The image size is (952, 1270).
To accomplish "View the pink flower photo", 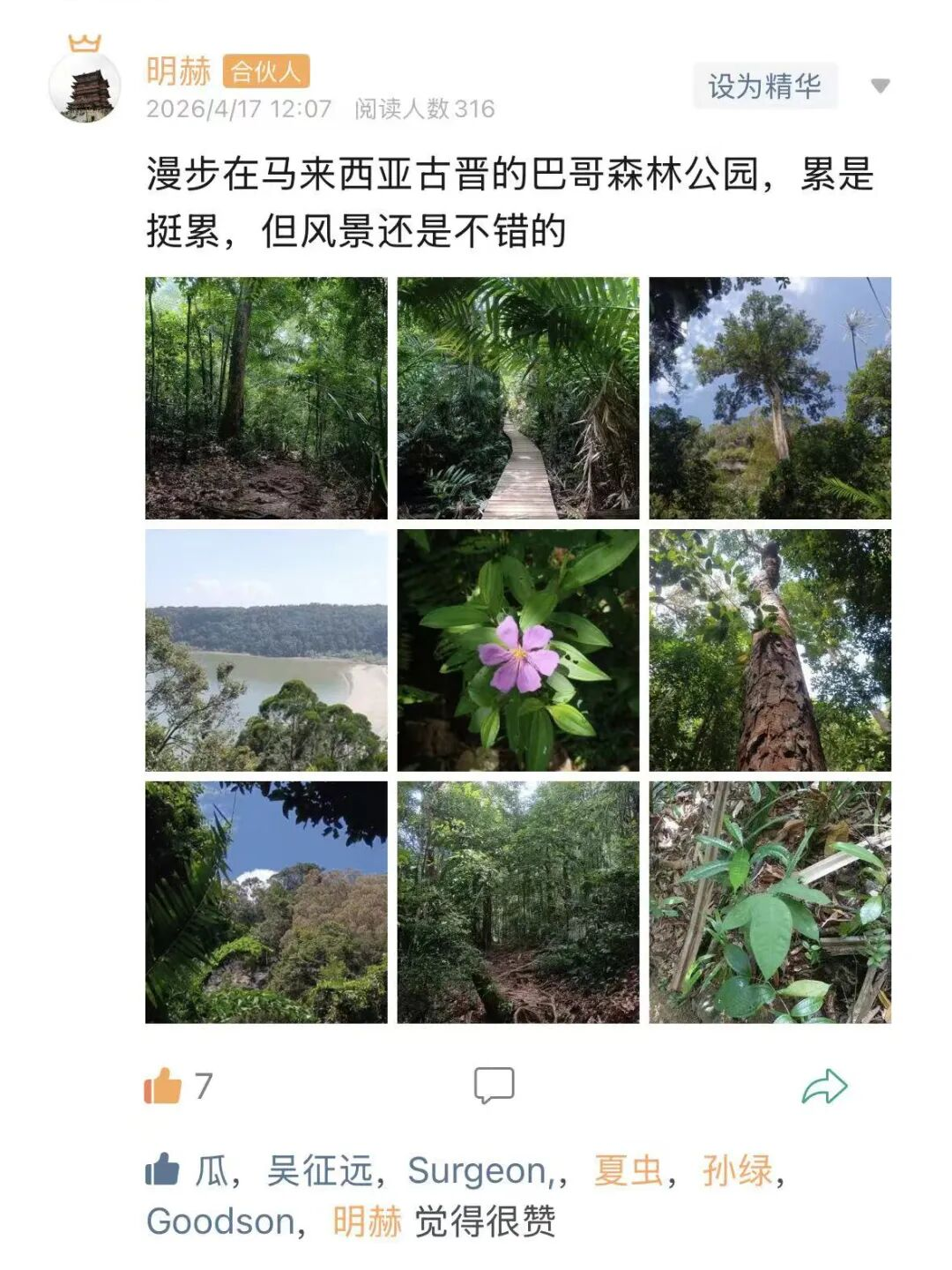I will [x=518, y=650].
